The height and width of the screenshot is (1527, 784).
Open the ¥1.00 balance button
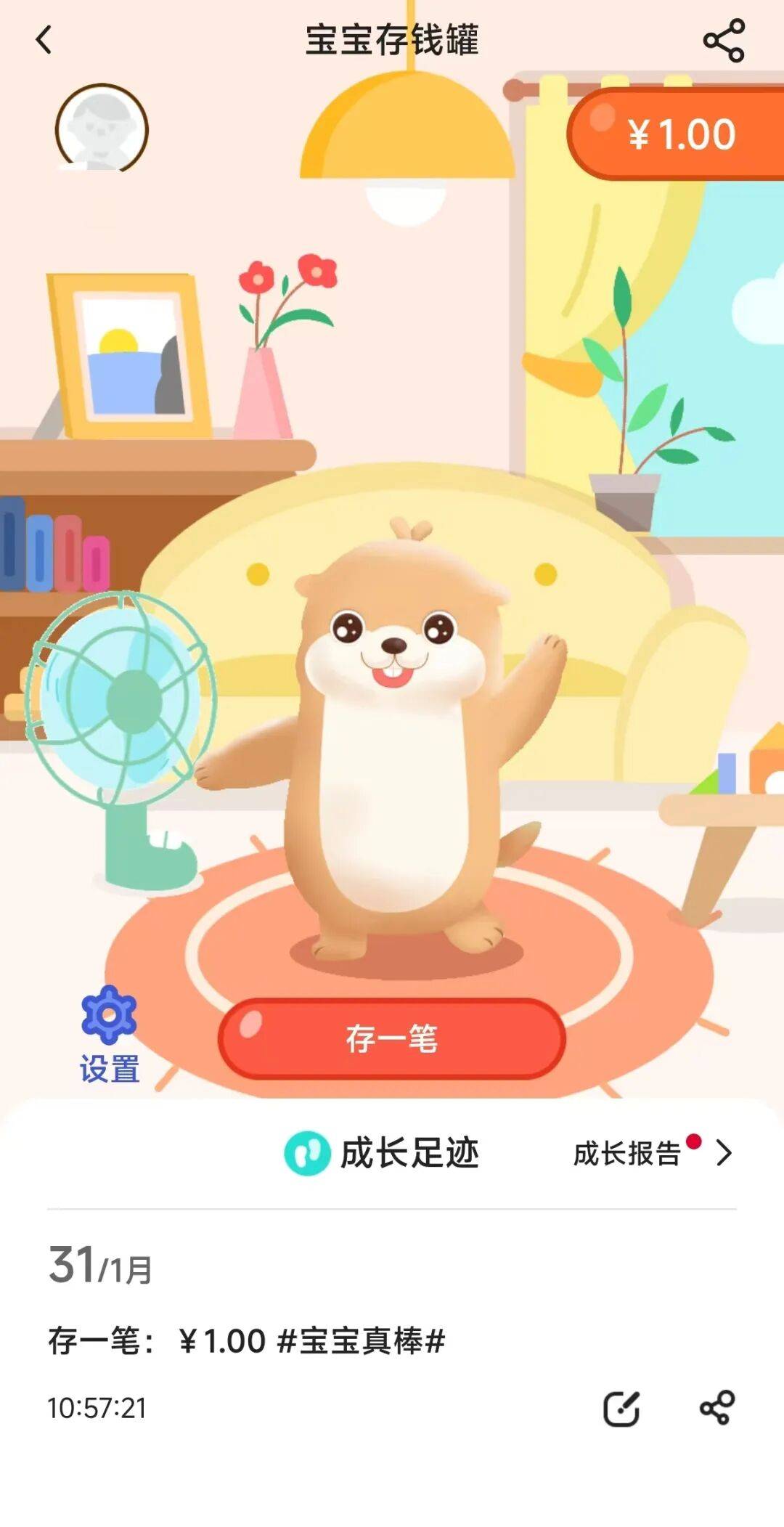click(x=679, y=134)
